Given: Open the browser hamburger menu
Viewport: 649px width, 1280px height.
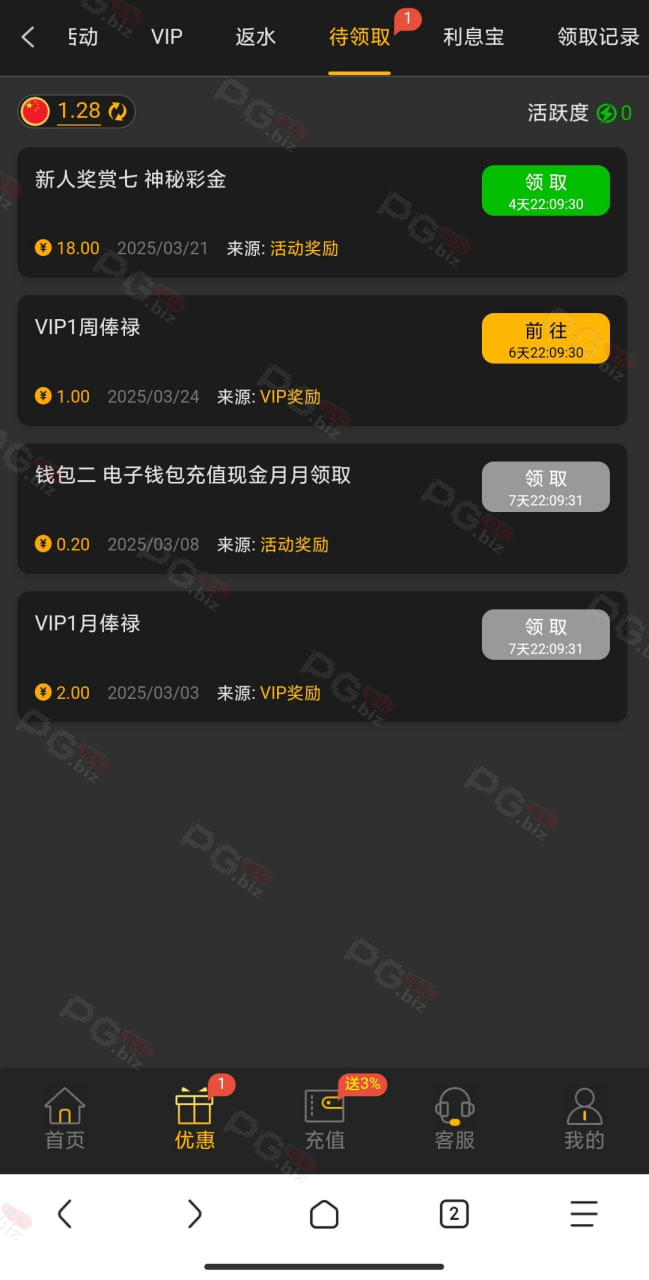Looking at the screenshot, I should pos(584,1214).
